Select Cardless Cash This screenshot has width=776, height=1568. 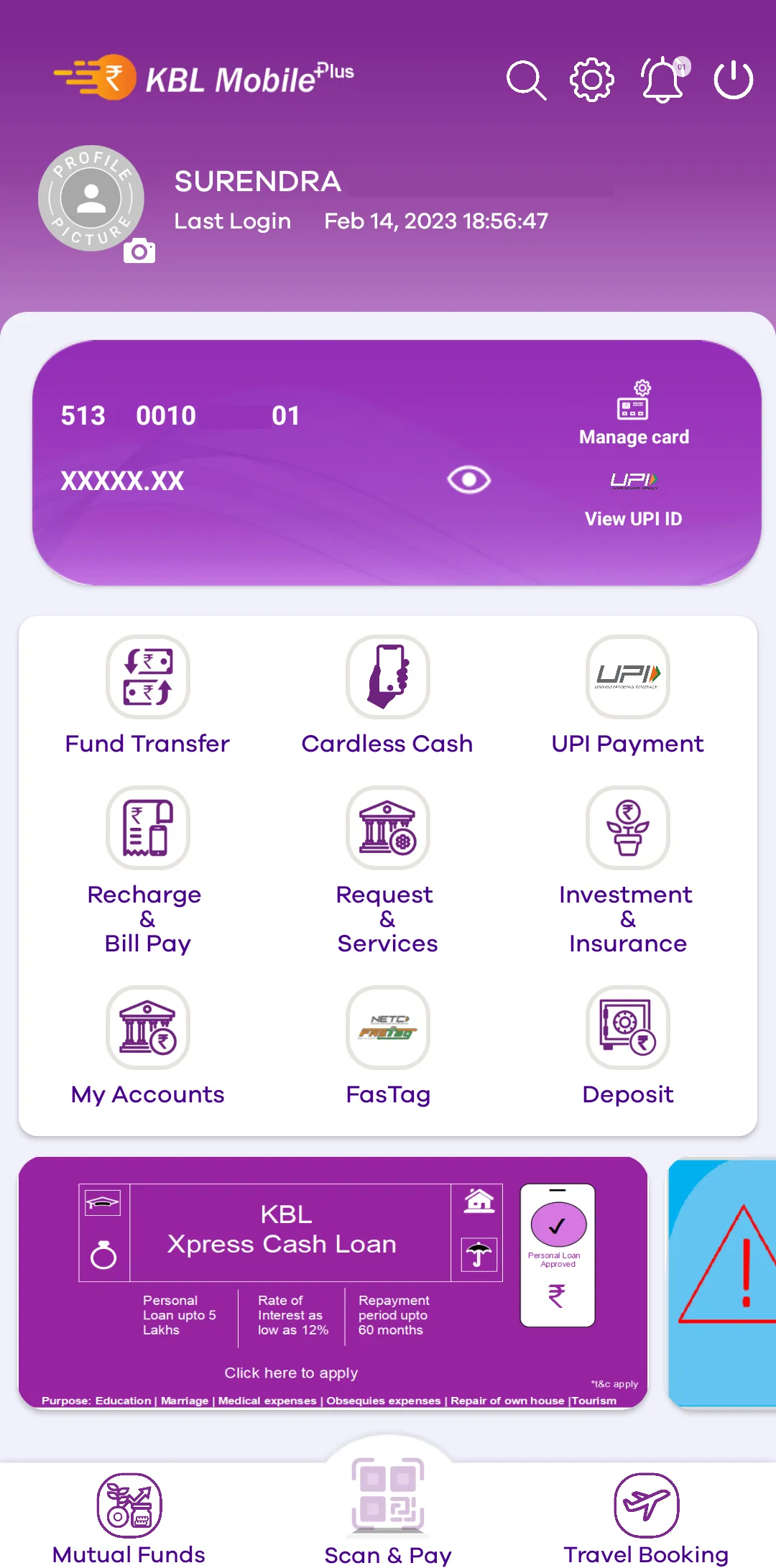click(388, 694)
